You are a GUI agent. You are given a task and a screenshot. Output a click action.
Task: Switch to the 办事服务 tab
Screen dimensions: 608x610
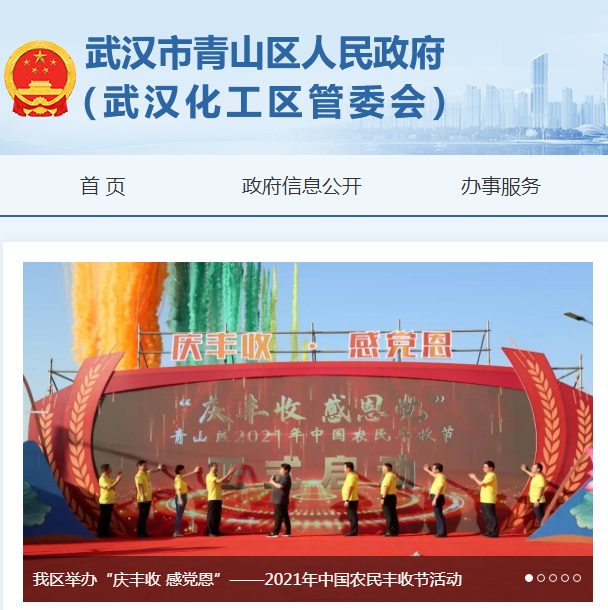point(500,186)
